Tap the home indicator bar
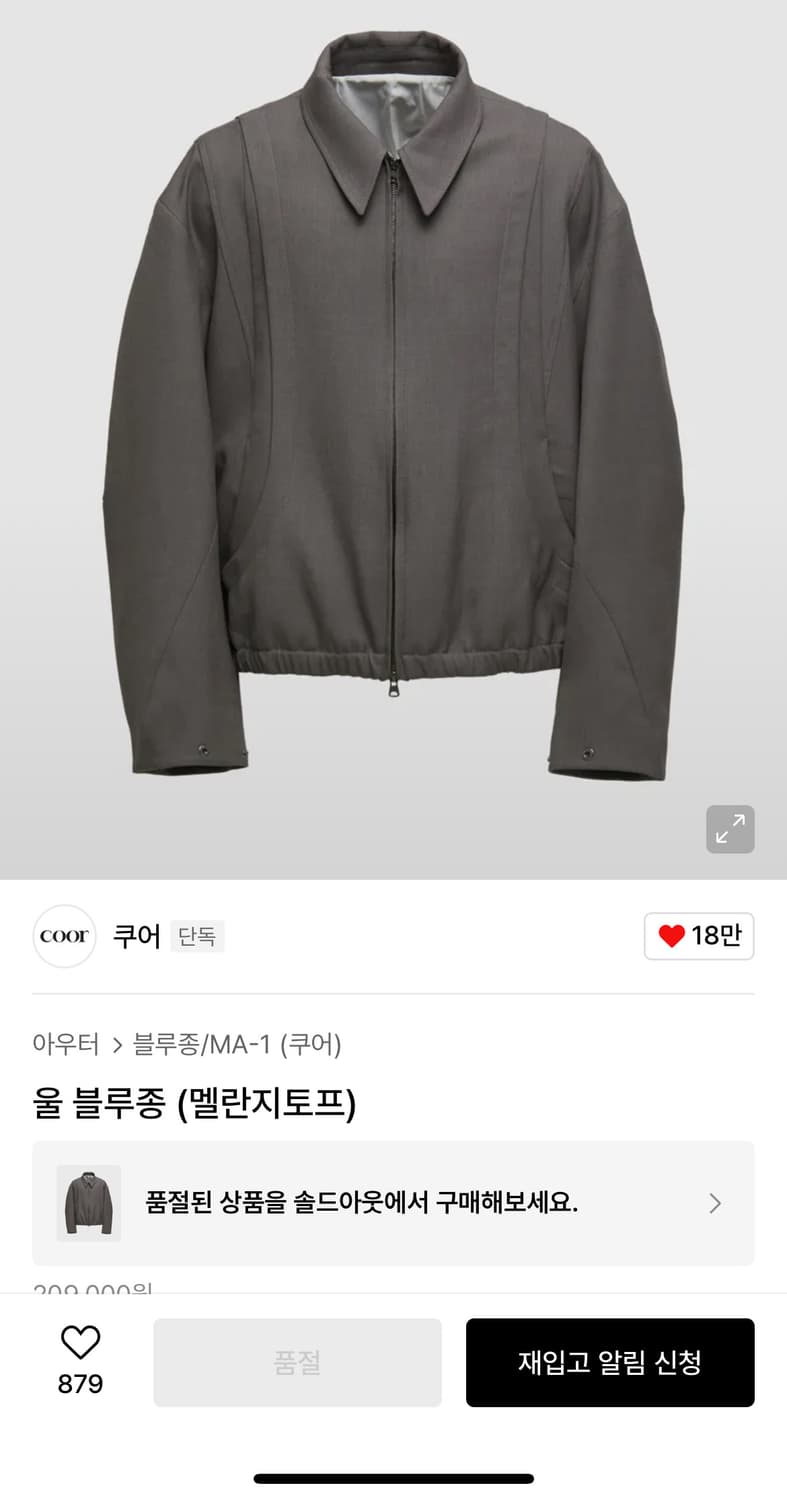The height and width of the screenshot is (1500, 787). pos(393,1478)
